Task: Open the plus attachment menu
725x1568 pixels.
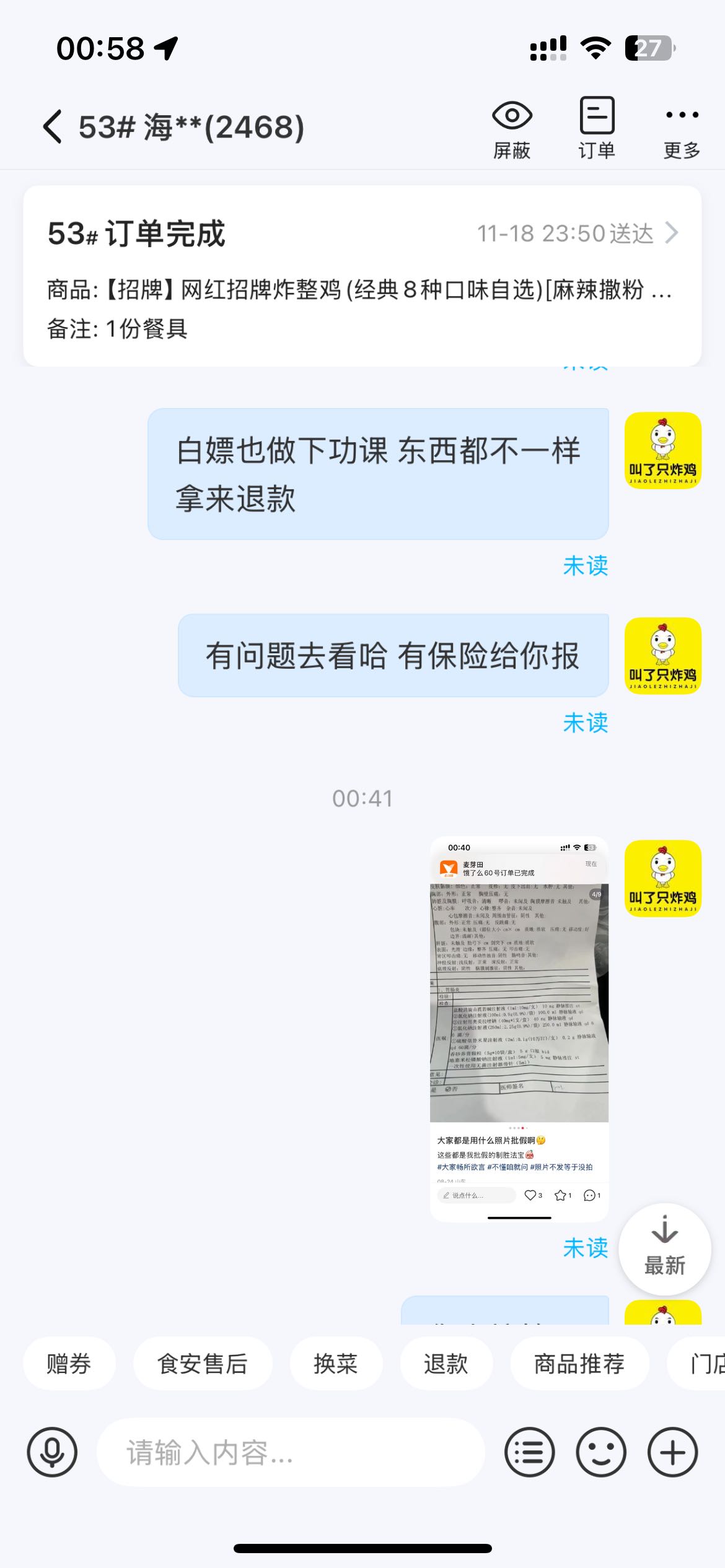Action: point(673,1452)
